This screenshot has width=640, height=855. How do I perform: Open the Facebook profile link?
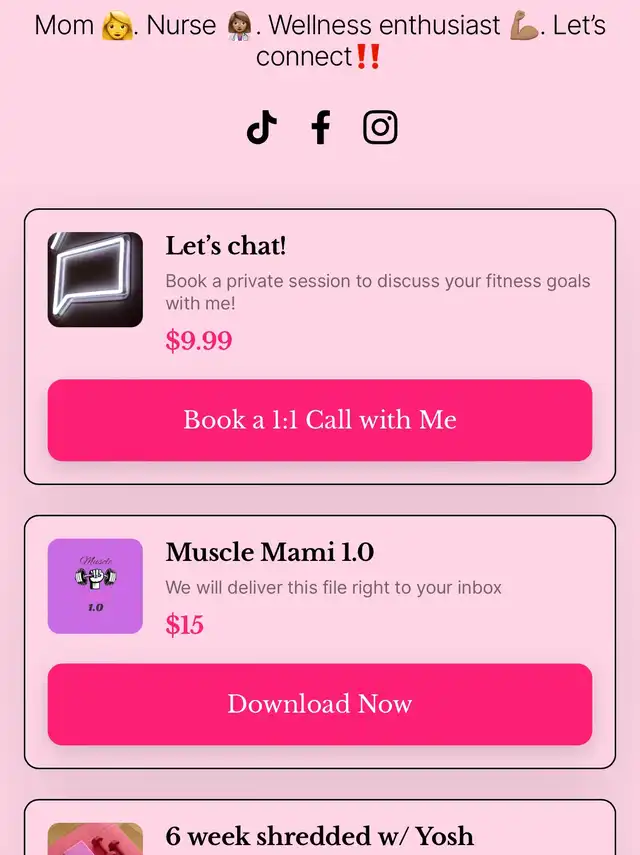coord(320,128)
